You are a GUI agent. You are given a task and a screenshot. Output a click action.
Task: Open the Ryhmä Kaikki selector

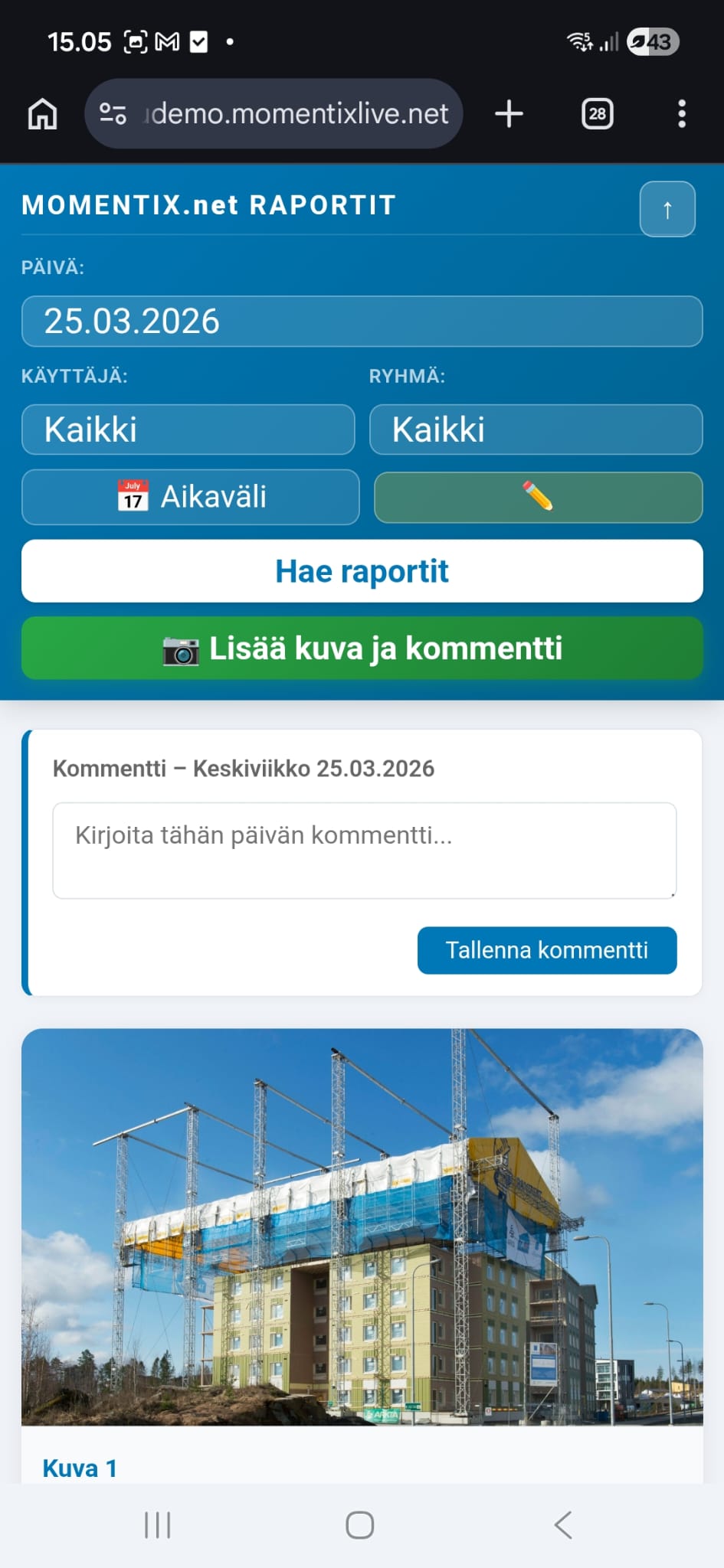click(535, 430)
